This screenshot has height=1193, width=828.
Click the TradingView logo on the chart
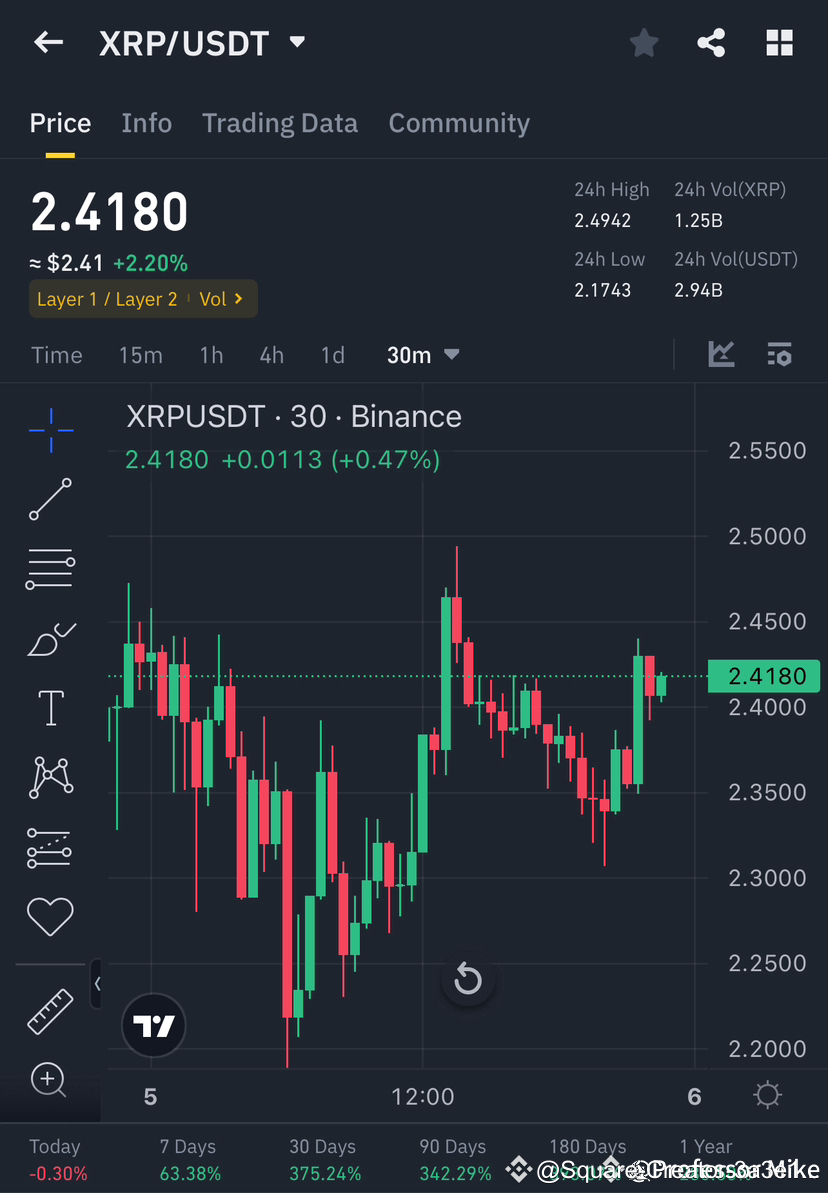pos(152,1024)
